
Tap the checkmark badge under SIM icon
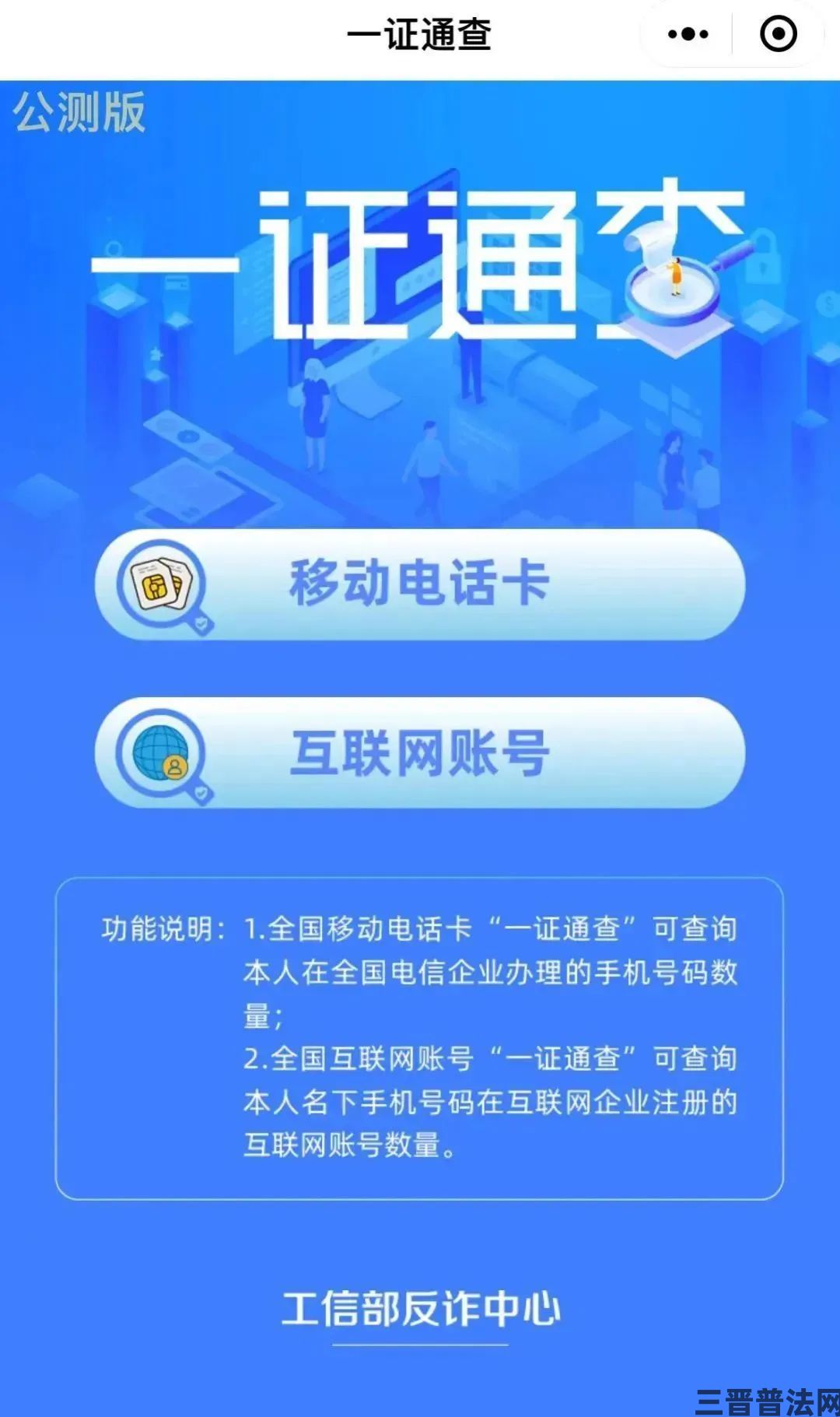tap(201, 623)
